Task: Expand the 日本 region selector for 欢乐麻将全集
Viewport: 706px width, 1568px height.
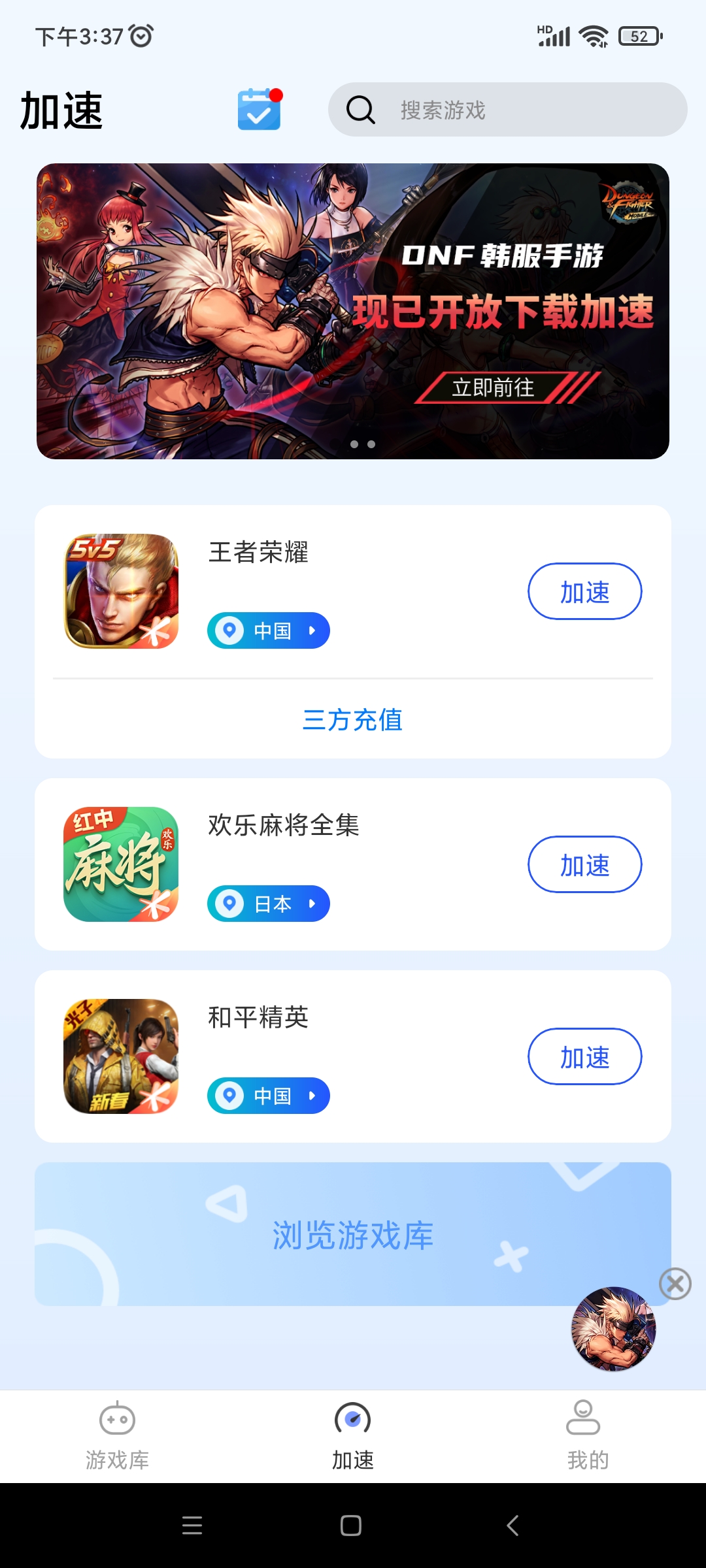Action: point(312,904)
